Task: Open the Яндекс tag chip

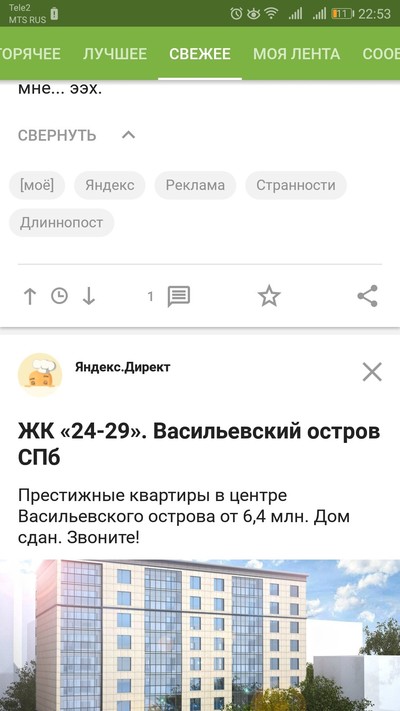Action: [x=110, y=185]
